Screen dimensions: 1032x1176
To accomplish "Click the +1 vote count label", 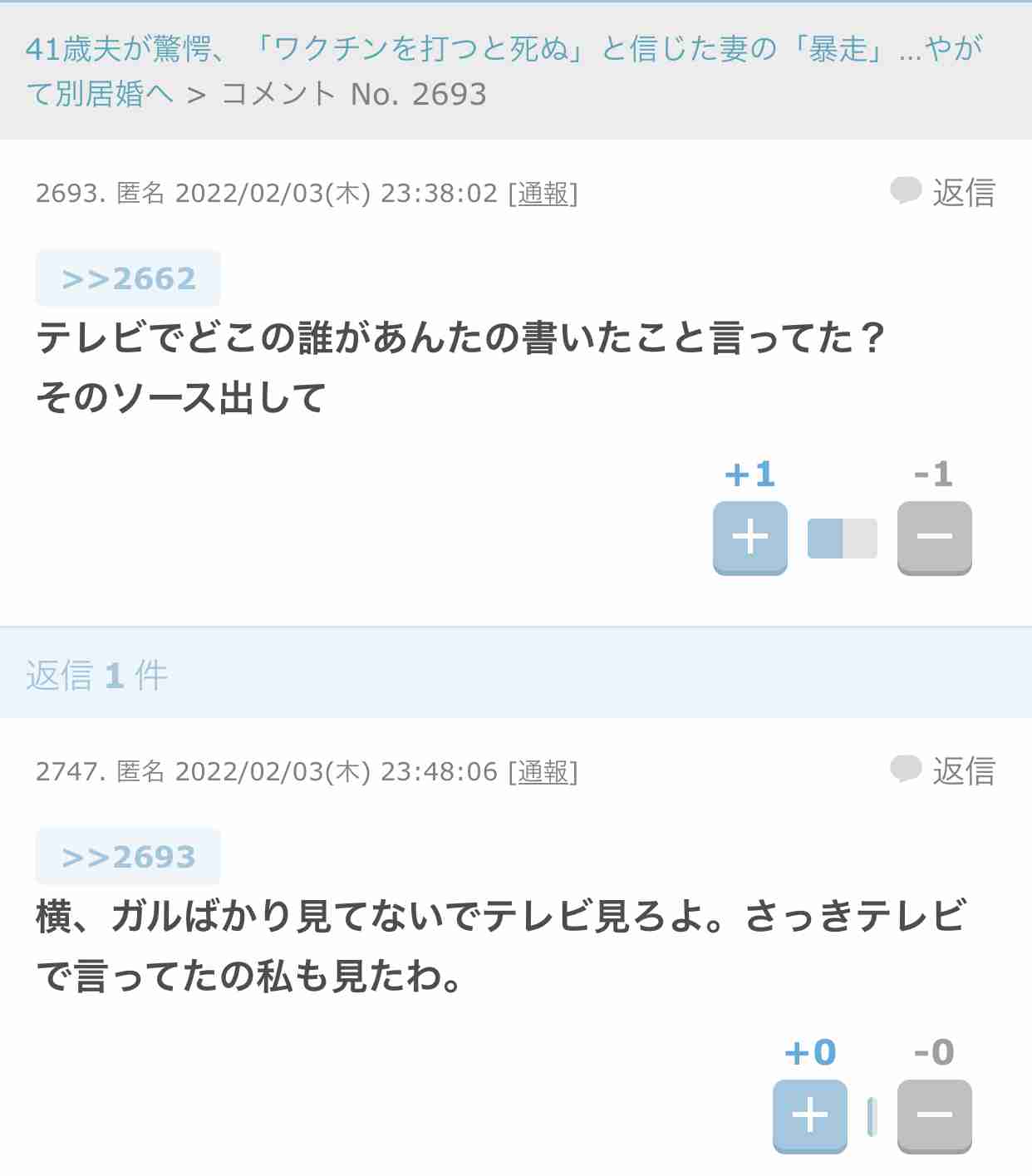I will pos(749,474).
